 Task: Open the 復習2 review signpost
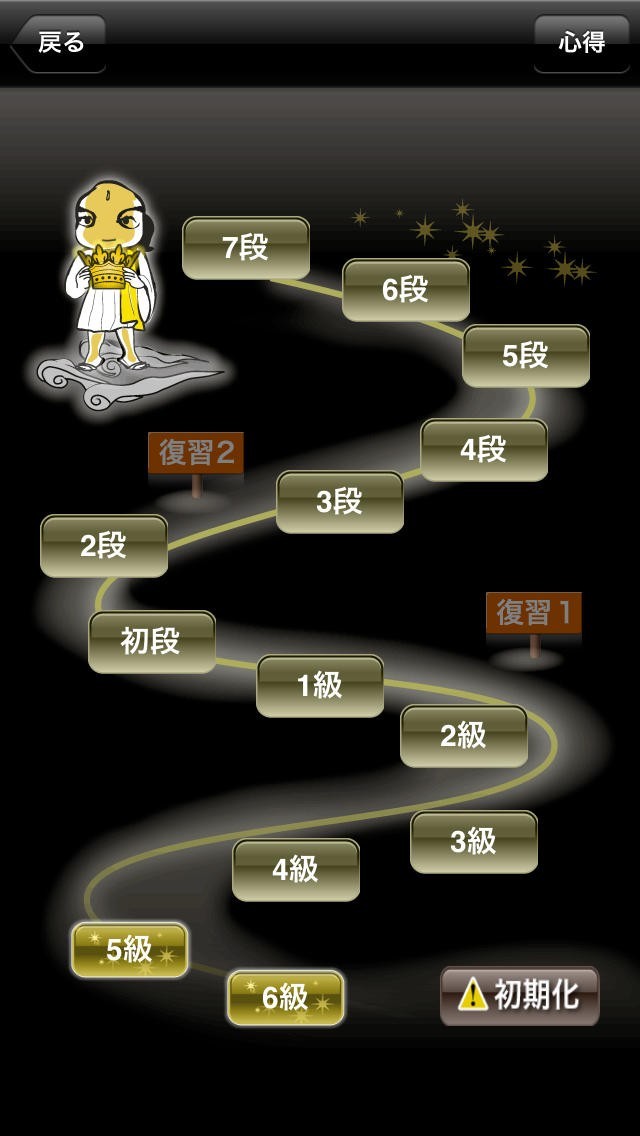[x=196, y=454]
